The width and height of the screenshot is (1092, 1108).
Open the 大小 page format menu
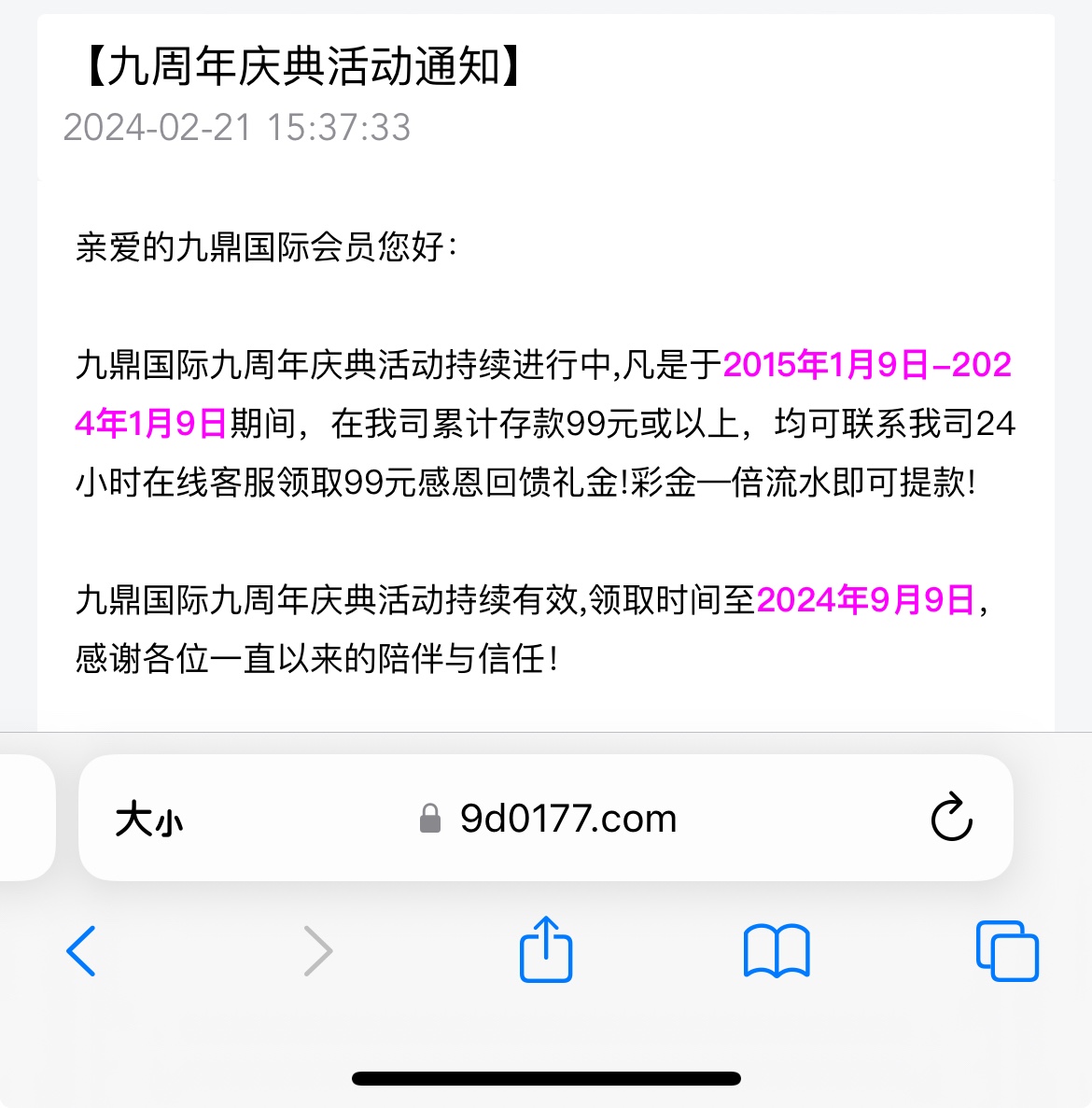(149, 820)
